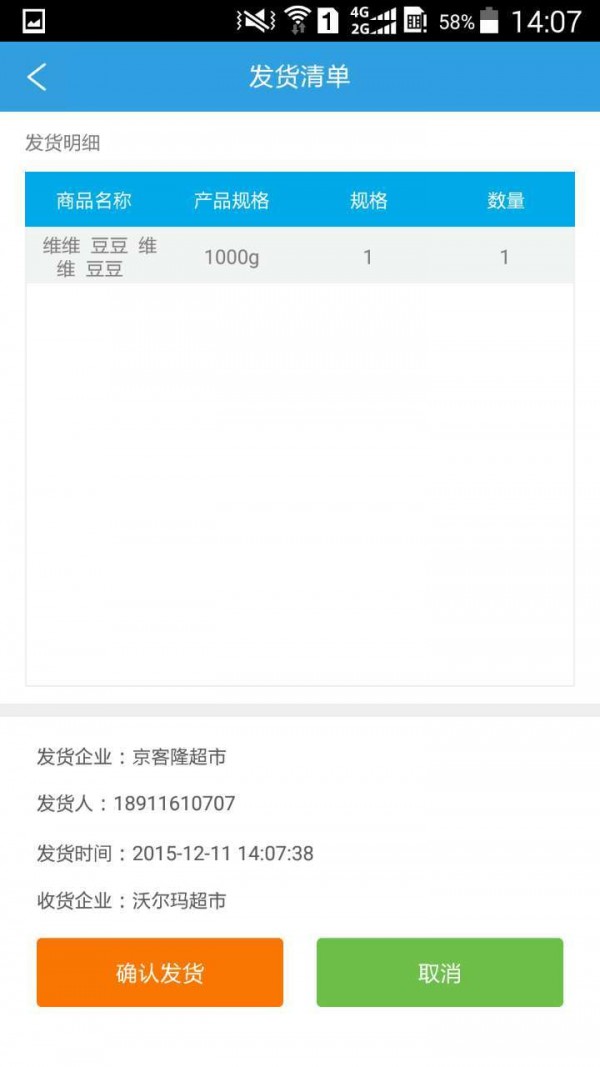This screenshot has width=600, height=1067.
Task: Tap the orange 确认发货 button
Action: pyautogui.click(x=160, y=972)
